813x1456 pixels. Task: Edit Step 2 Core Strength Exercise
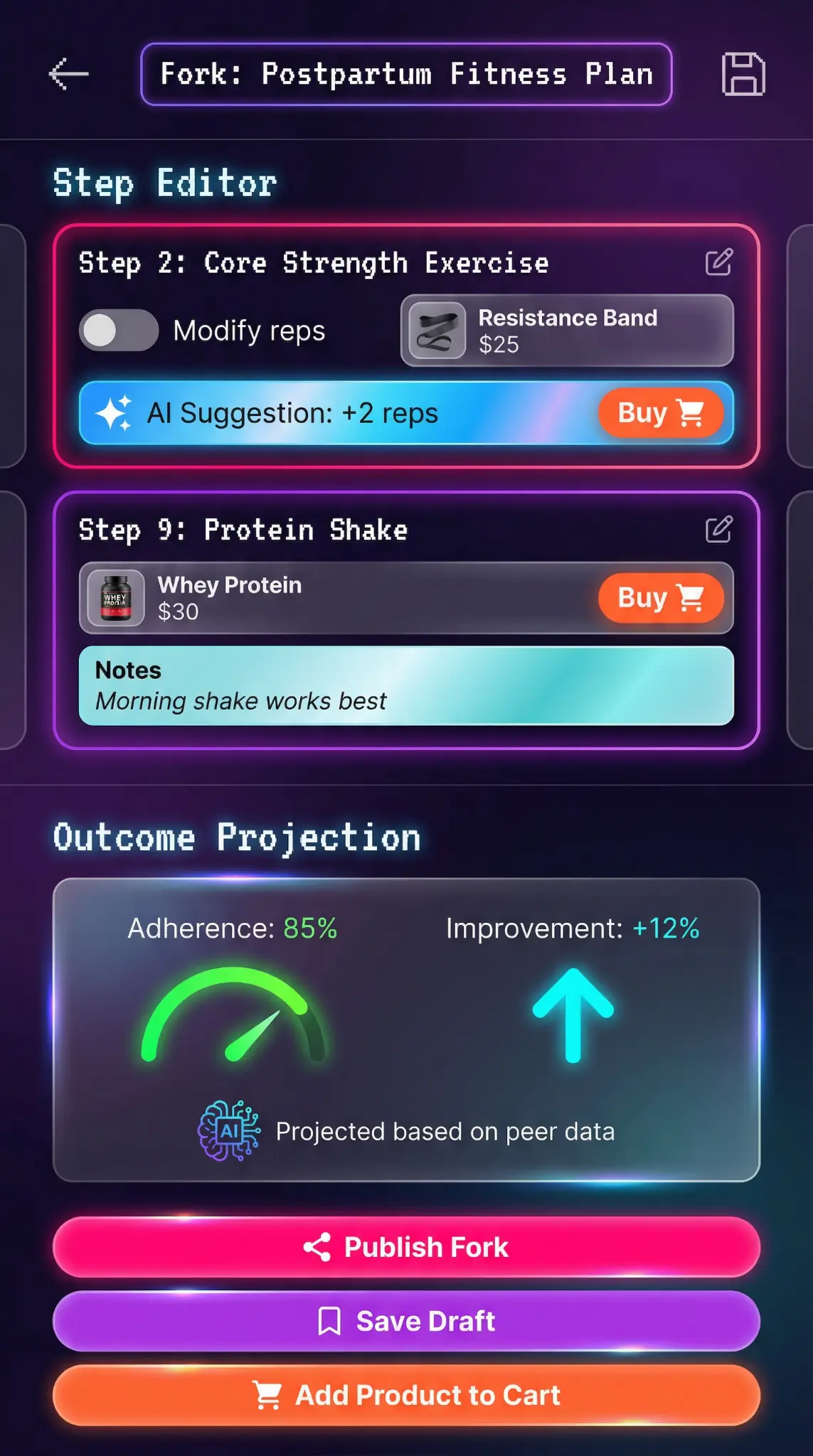click(718, 262)
